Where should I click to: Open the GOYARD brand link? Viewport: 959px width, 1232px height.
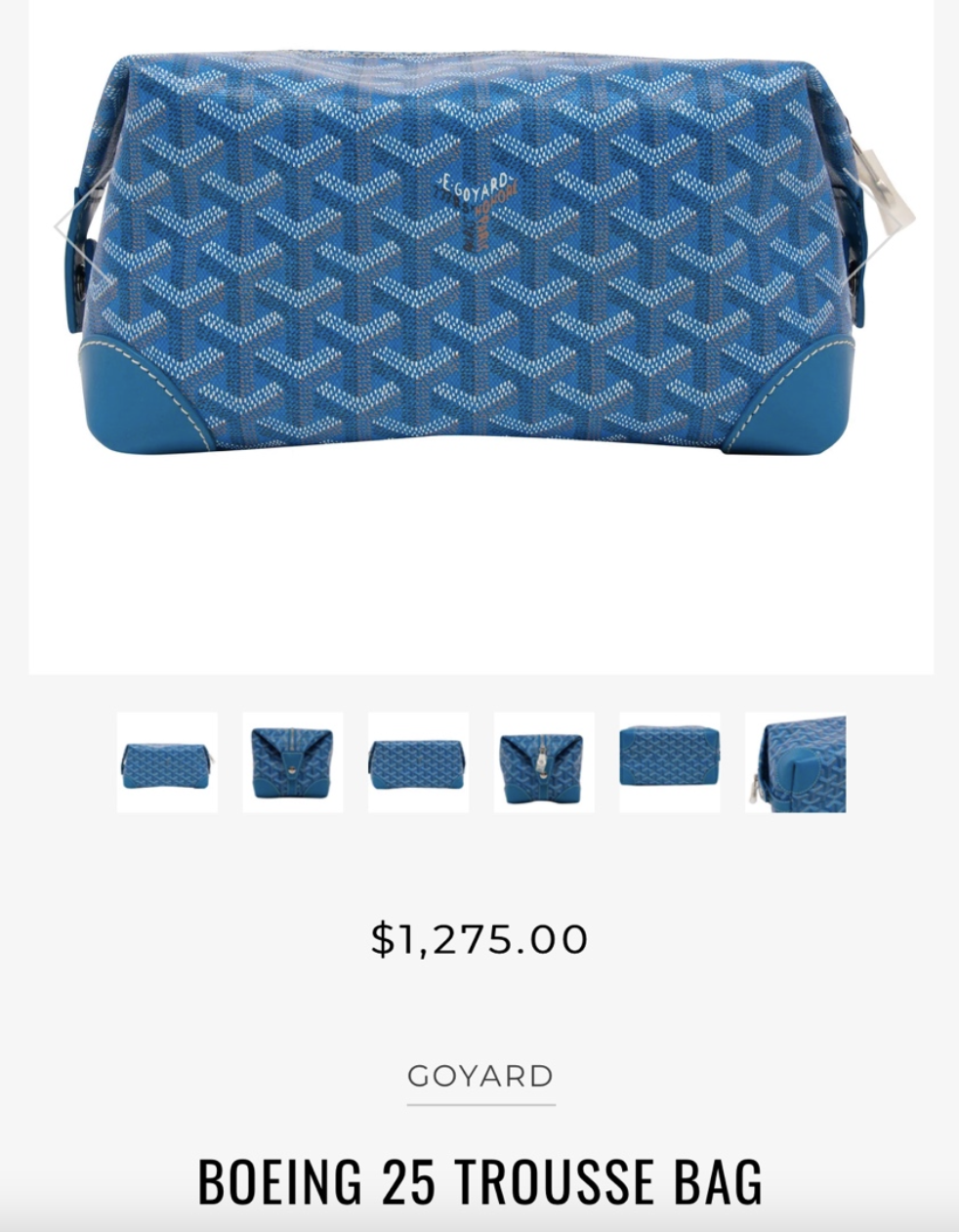480,1076
